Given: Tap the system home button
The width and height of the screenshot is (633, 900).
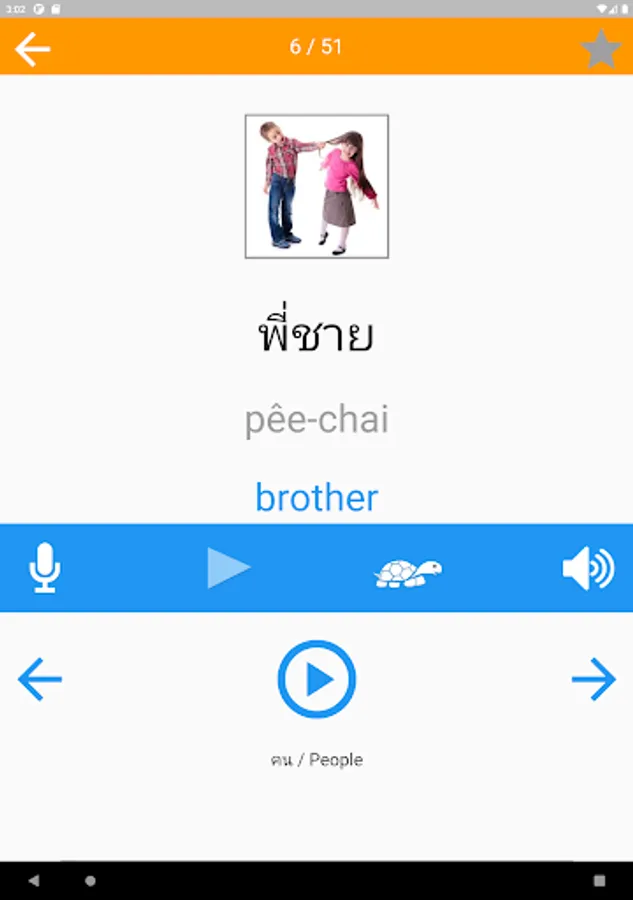Looking at the screenshot, I should tap(91, 881).
